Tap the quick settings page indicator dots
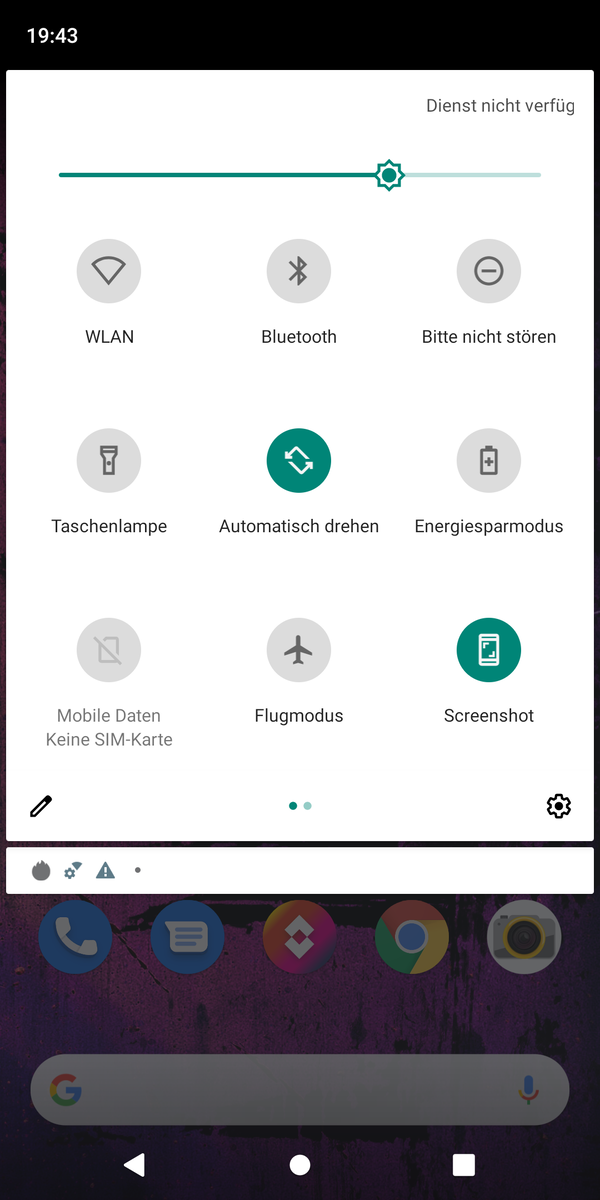The image size is (600, 1200). pos(300,806)
